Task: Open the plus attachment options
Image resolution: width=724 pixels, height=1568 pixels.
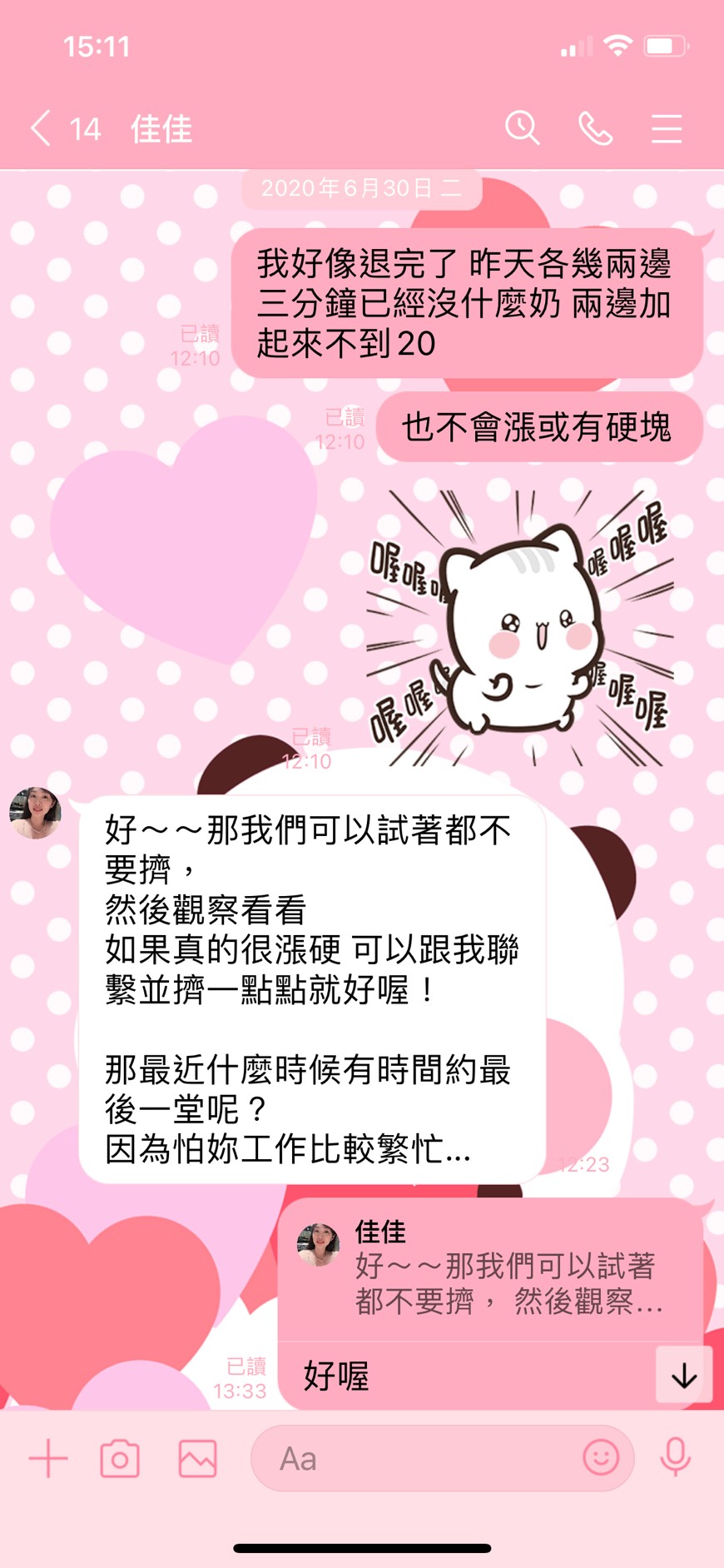Action: pyautogui.click(x=48, y=1458)
